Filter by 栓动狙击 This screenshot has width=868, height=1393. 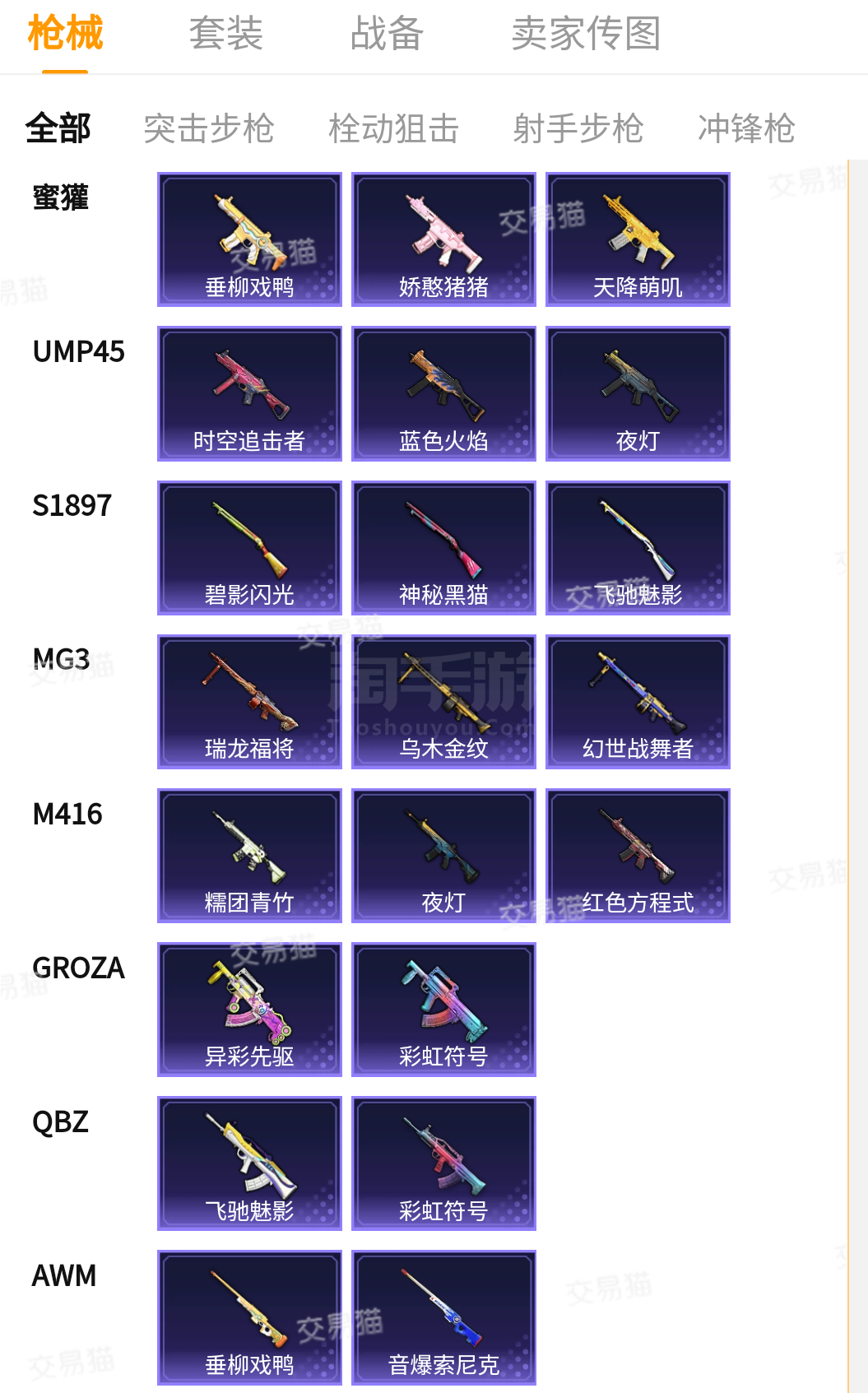393,129
